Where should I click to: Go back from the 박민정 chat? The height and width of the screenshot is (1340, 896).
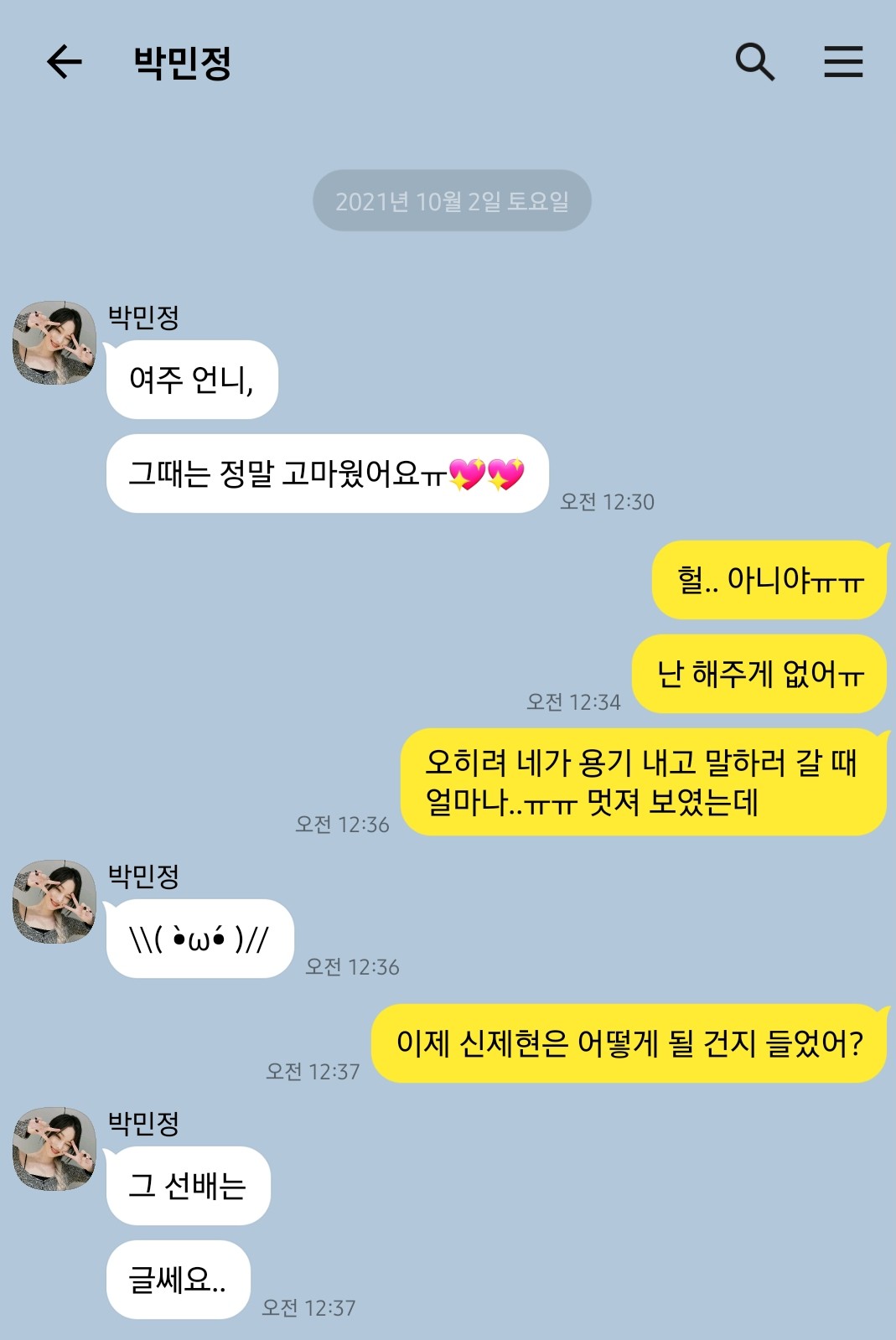(65, 62)
